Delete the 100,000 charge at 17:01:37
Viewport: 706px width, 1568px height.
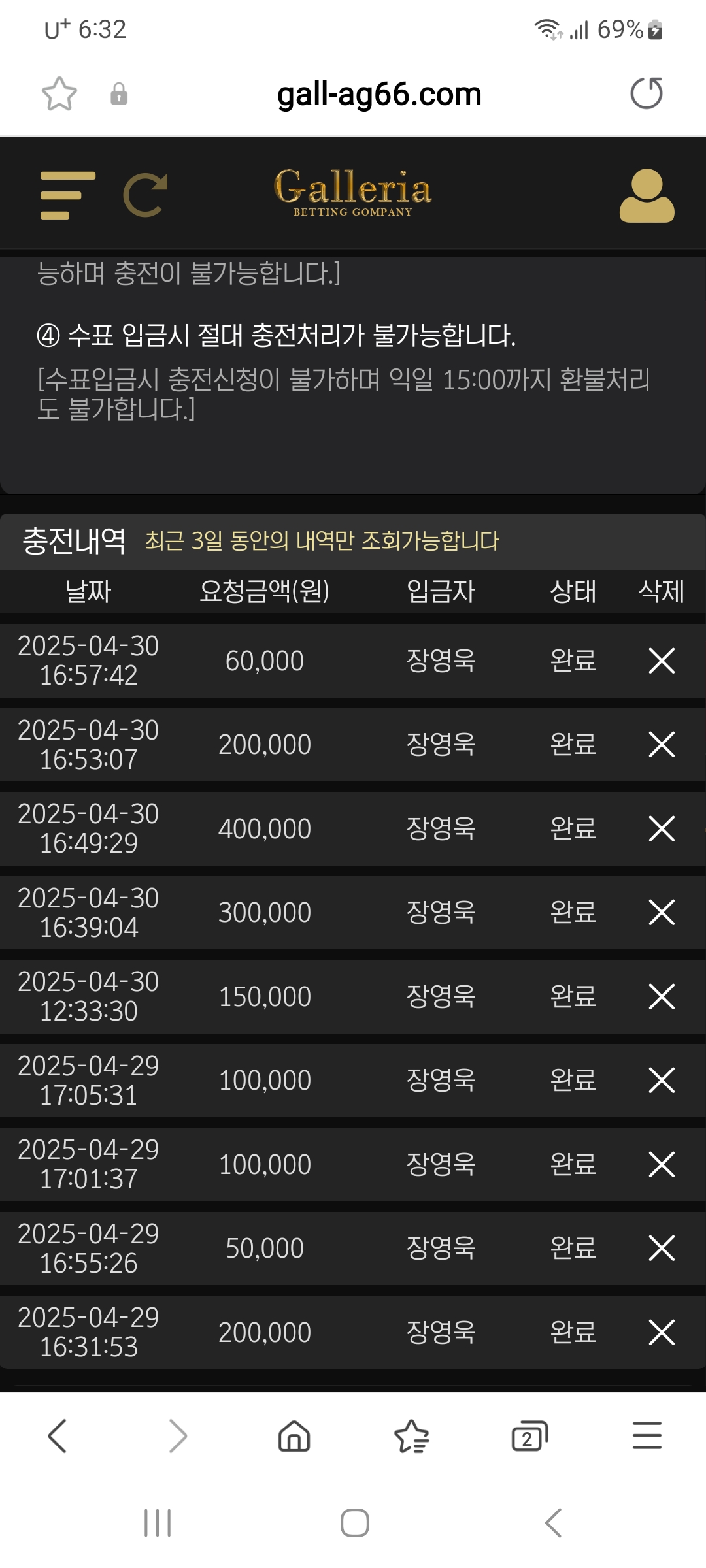pos(661,1164)
